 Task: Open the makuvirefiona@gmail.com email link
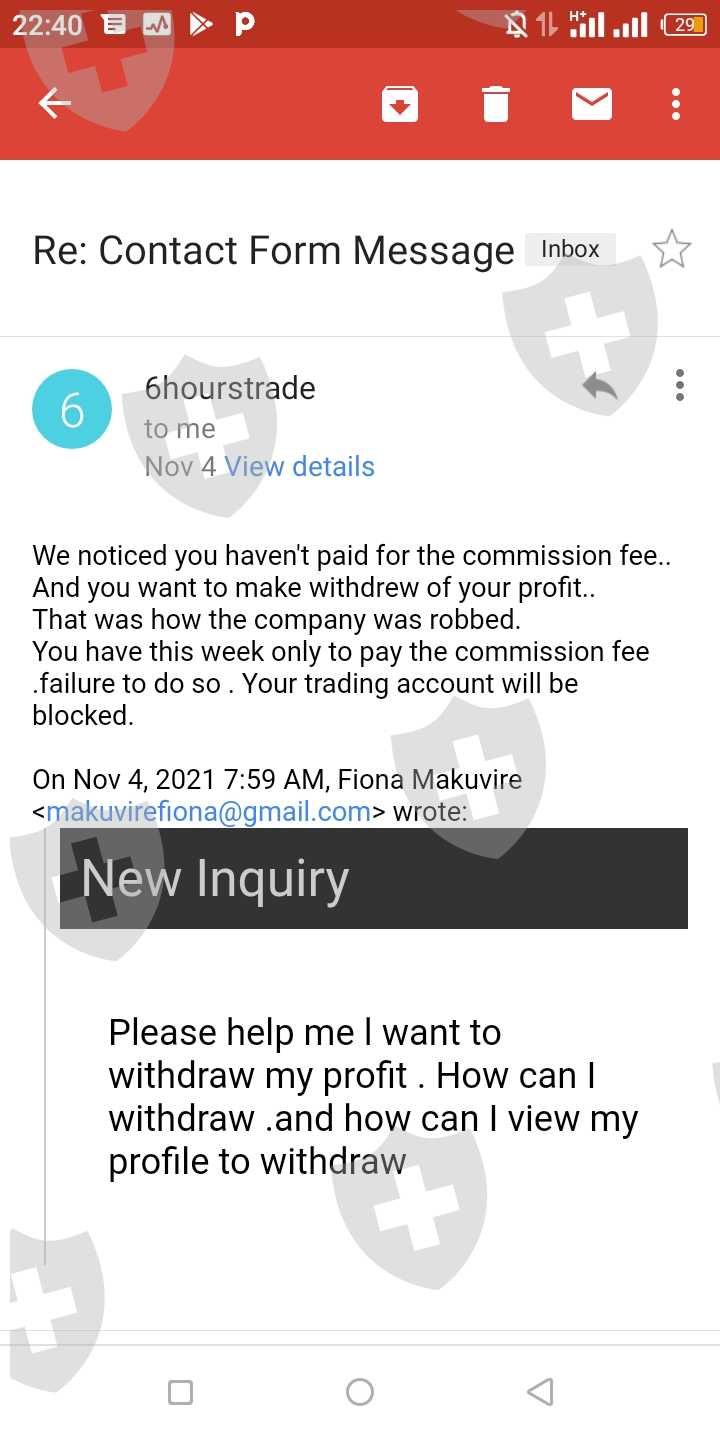coord(208,811)
